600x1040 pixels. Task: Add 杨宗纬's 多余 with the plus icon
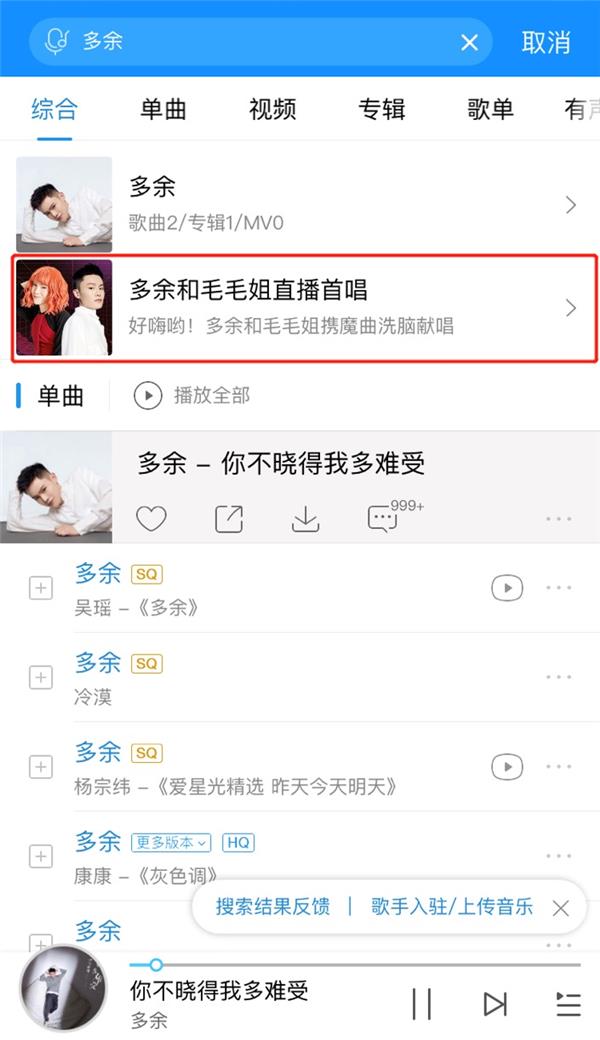click(40, 767)
